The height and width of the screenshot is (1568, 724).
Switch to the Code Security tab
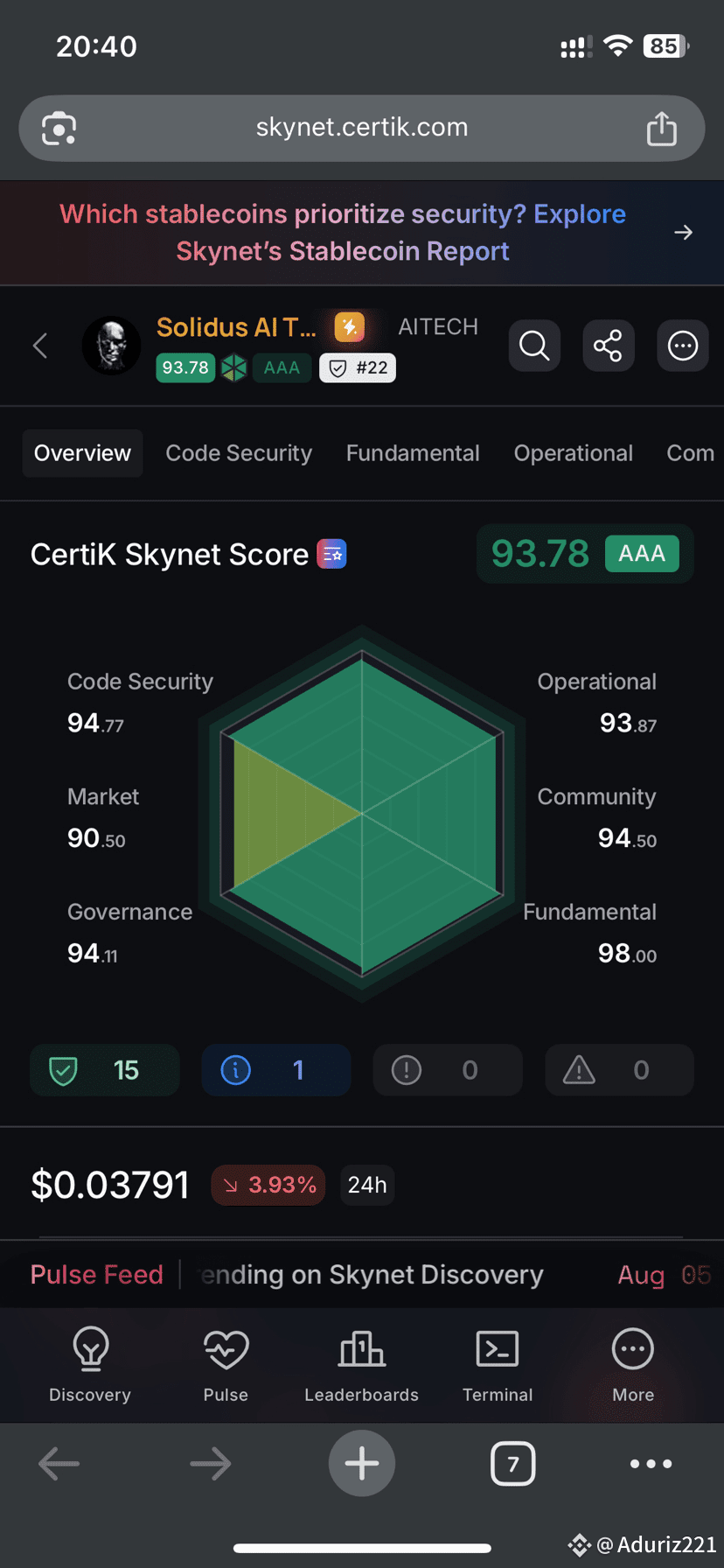point(239,453)
